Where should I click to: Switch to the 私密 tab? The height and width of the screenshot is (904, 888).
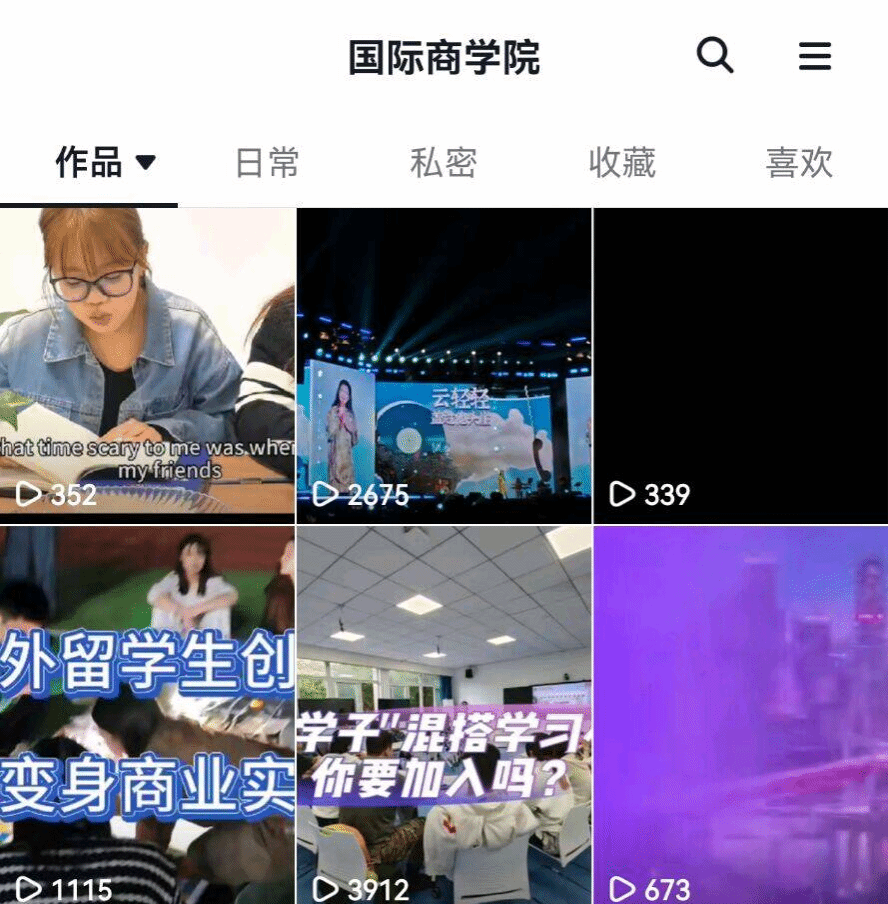(x=443, y=163)
